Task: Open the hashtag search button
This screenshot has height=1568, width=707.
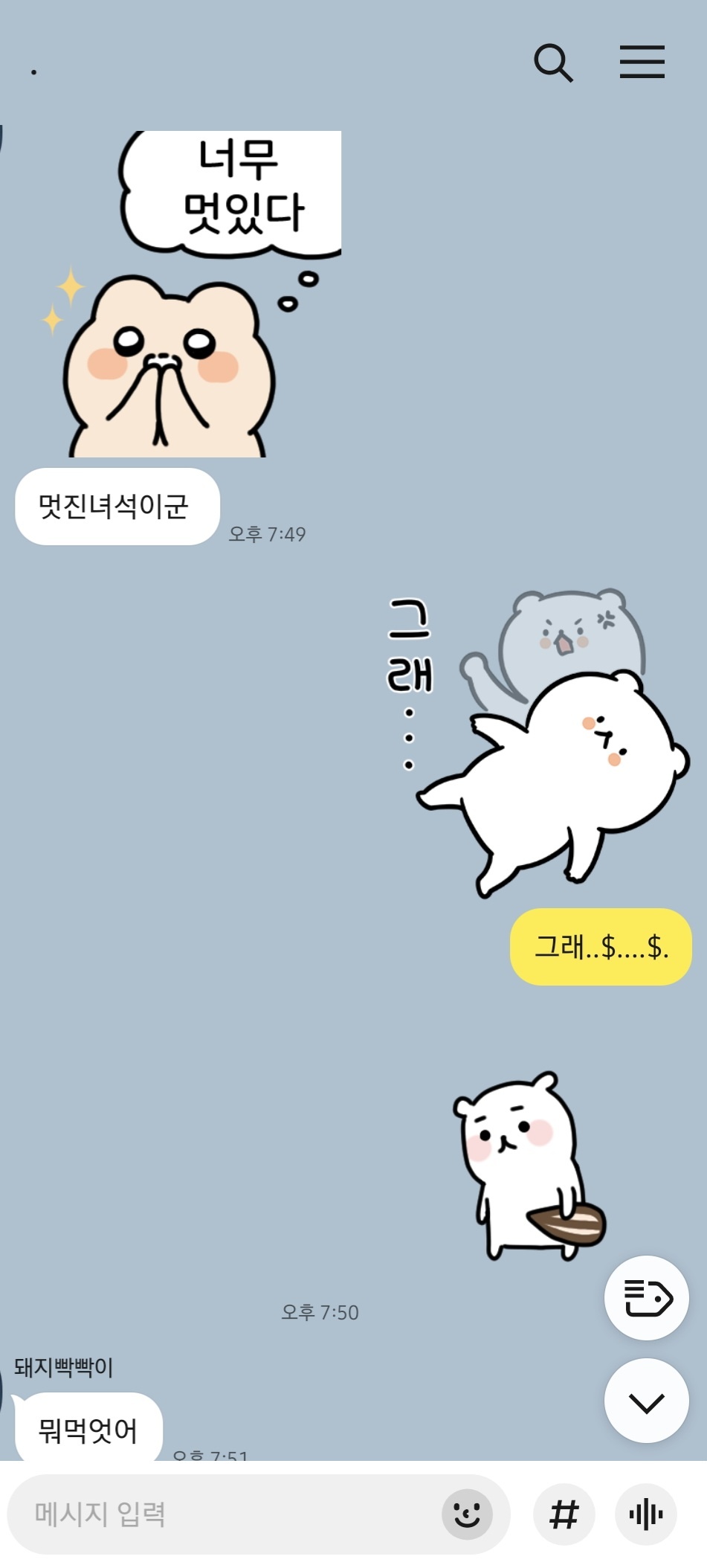Action: tap(564, 1514)
